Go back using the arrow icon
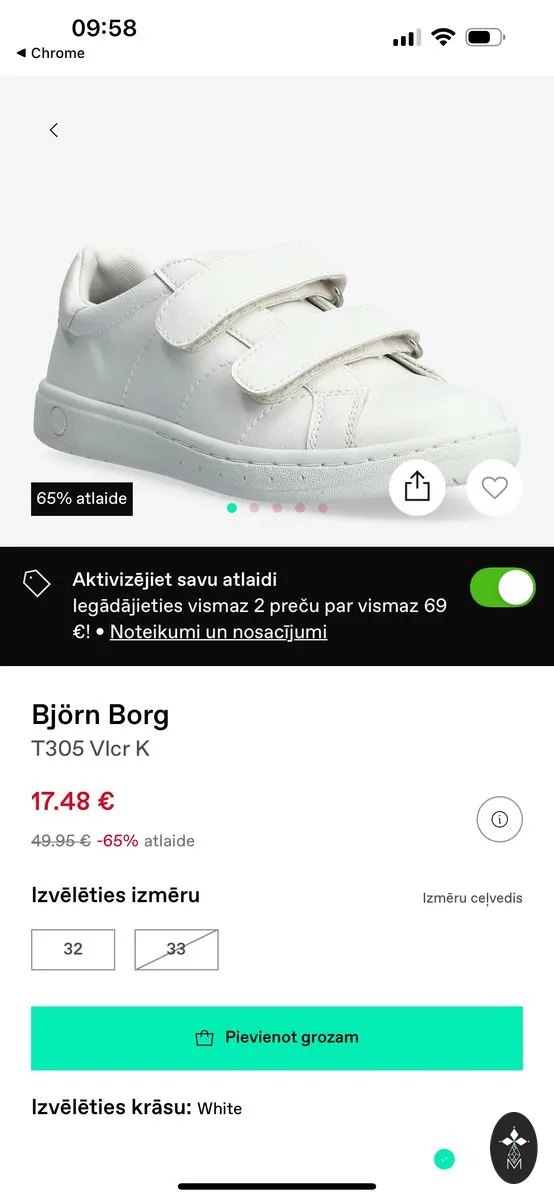 (x=54, y=130)
